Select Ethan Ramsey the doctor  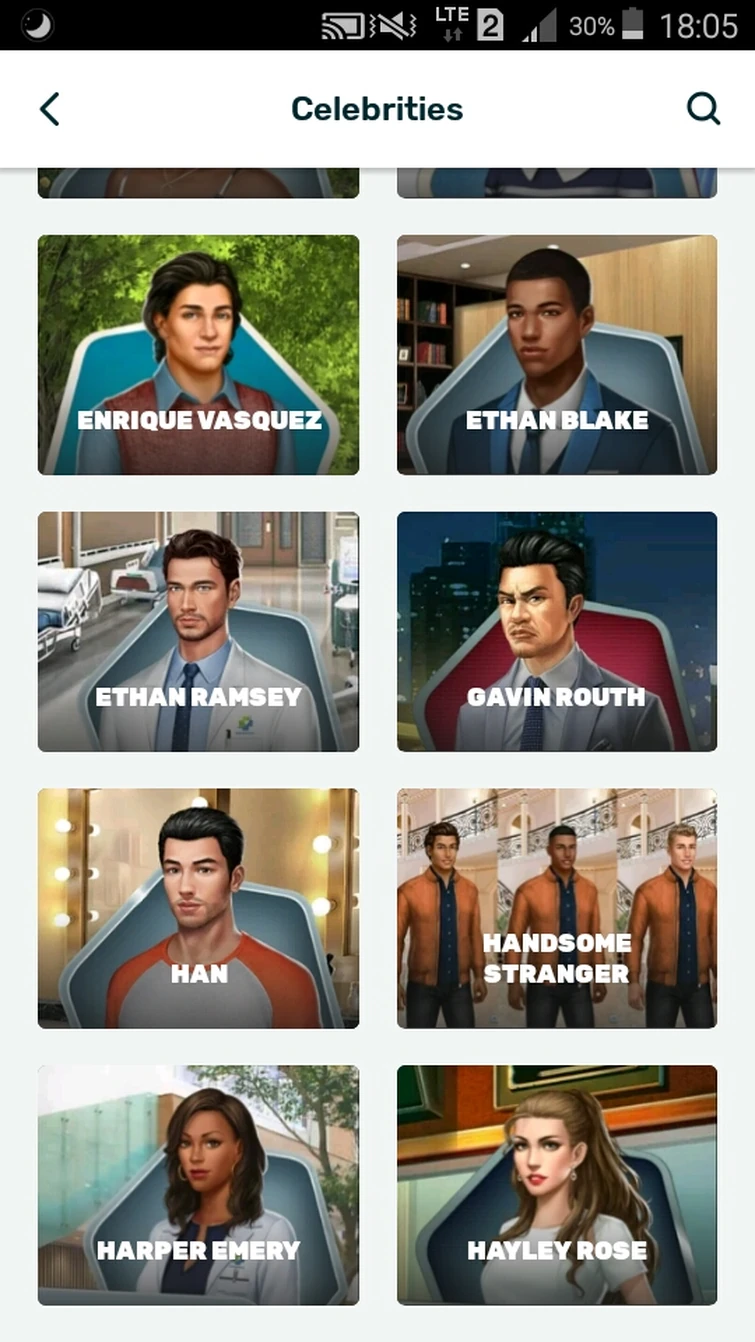click(198, 631)
